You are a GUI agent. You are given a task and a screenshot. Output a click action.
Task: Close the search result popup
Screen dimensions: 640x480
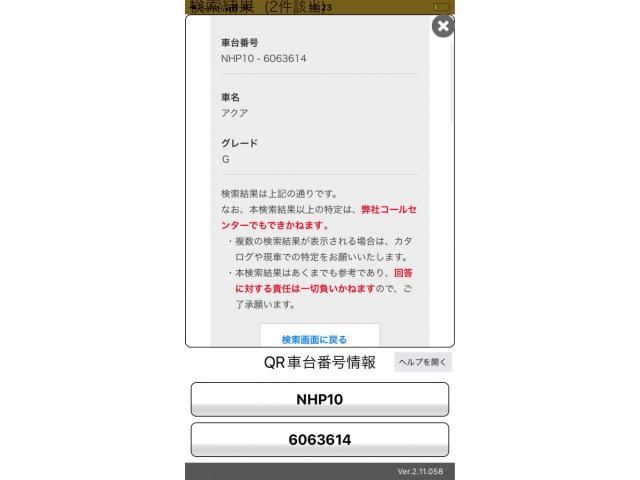point(442,27)
